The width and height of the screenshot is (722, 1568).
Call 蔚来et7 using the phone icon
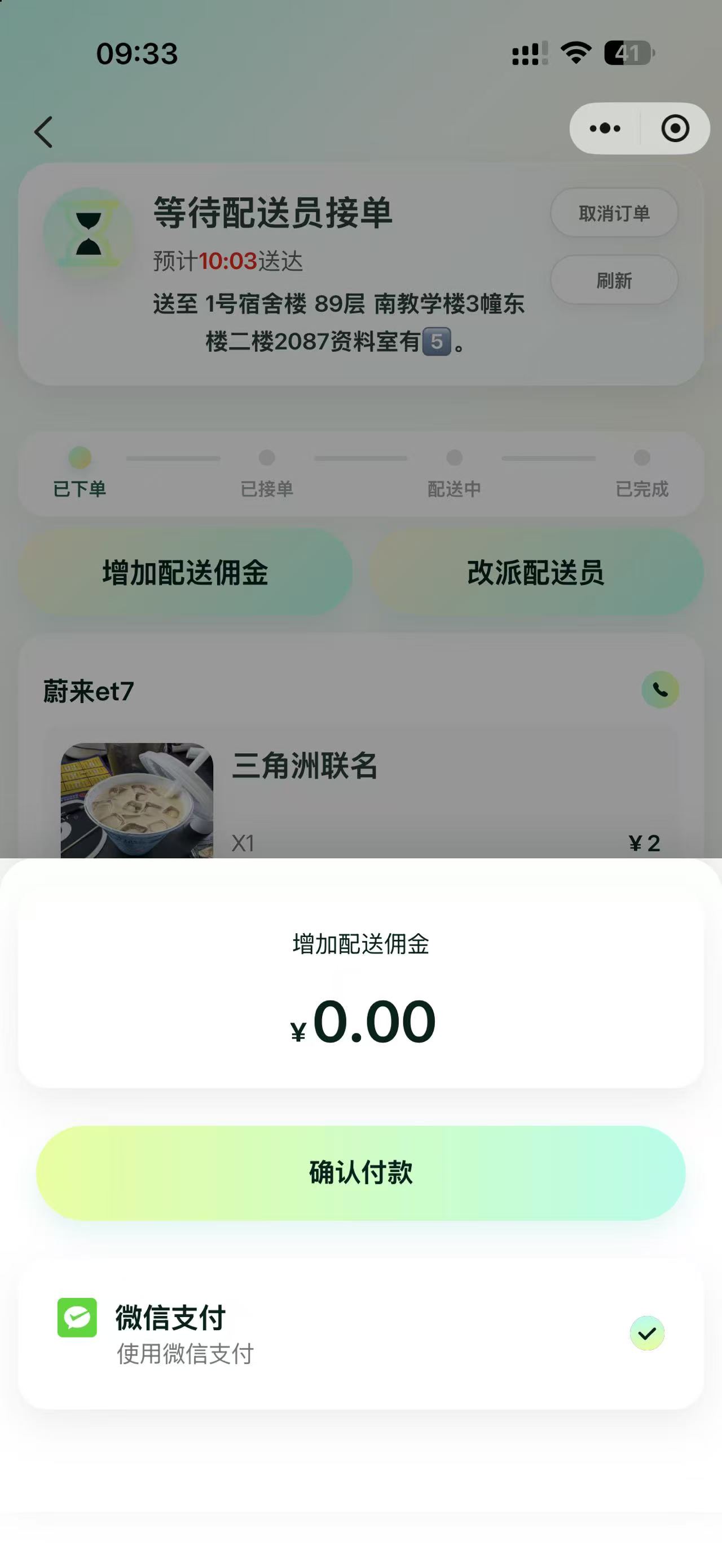click(x=660, y=690)
